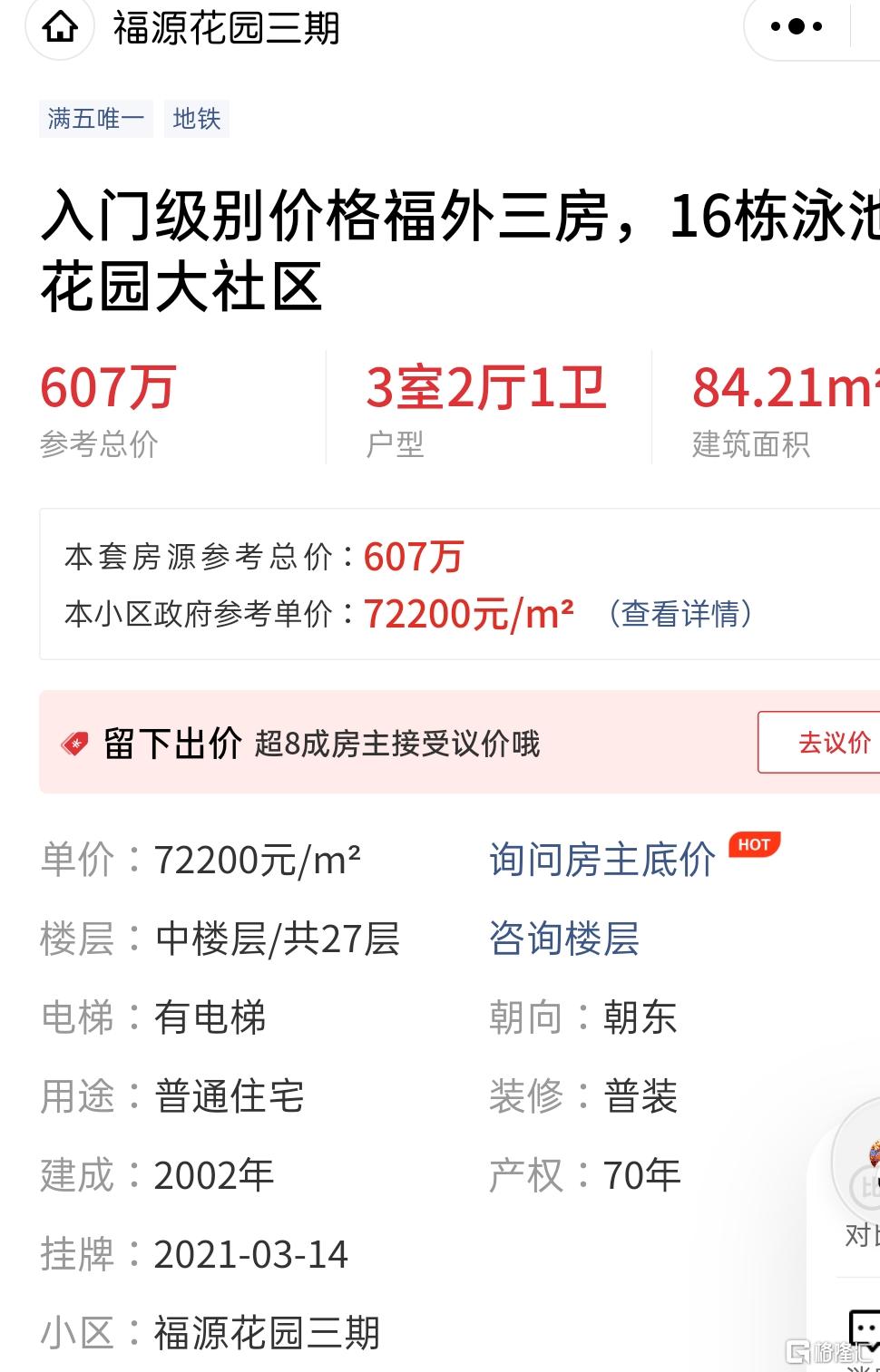Open 查看详情 for government reference price

(681, 614)
